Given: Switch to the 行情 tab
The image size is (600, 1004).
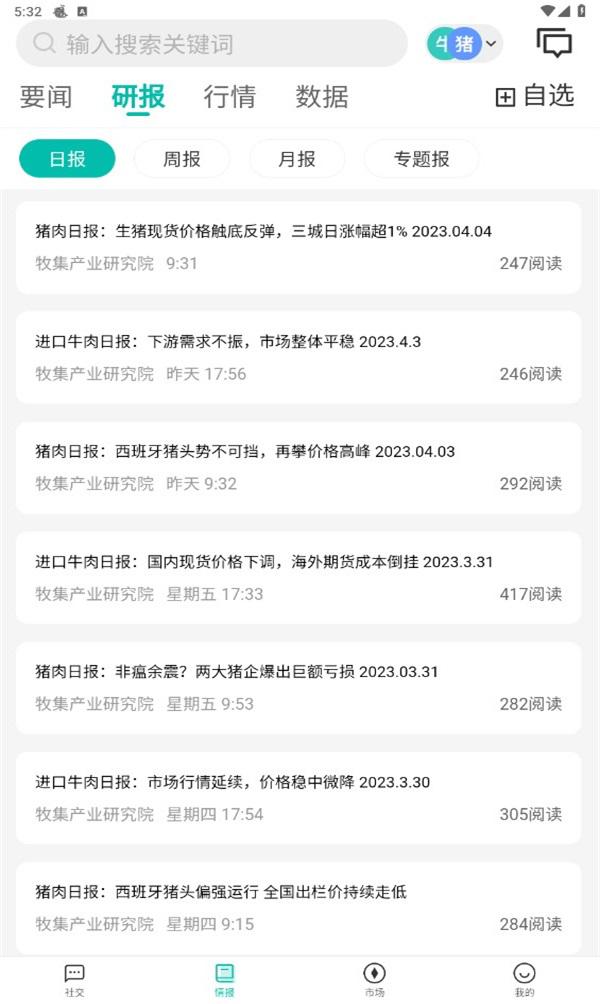Looking at the screenshot, I should coord(229,97).
